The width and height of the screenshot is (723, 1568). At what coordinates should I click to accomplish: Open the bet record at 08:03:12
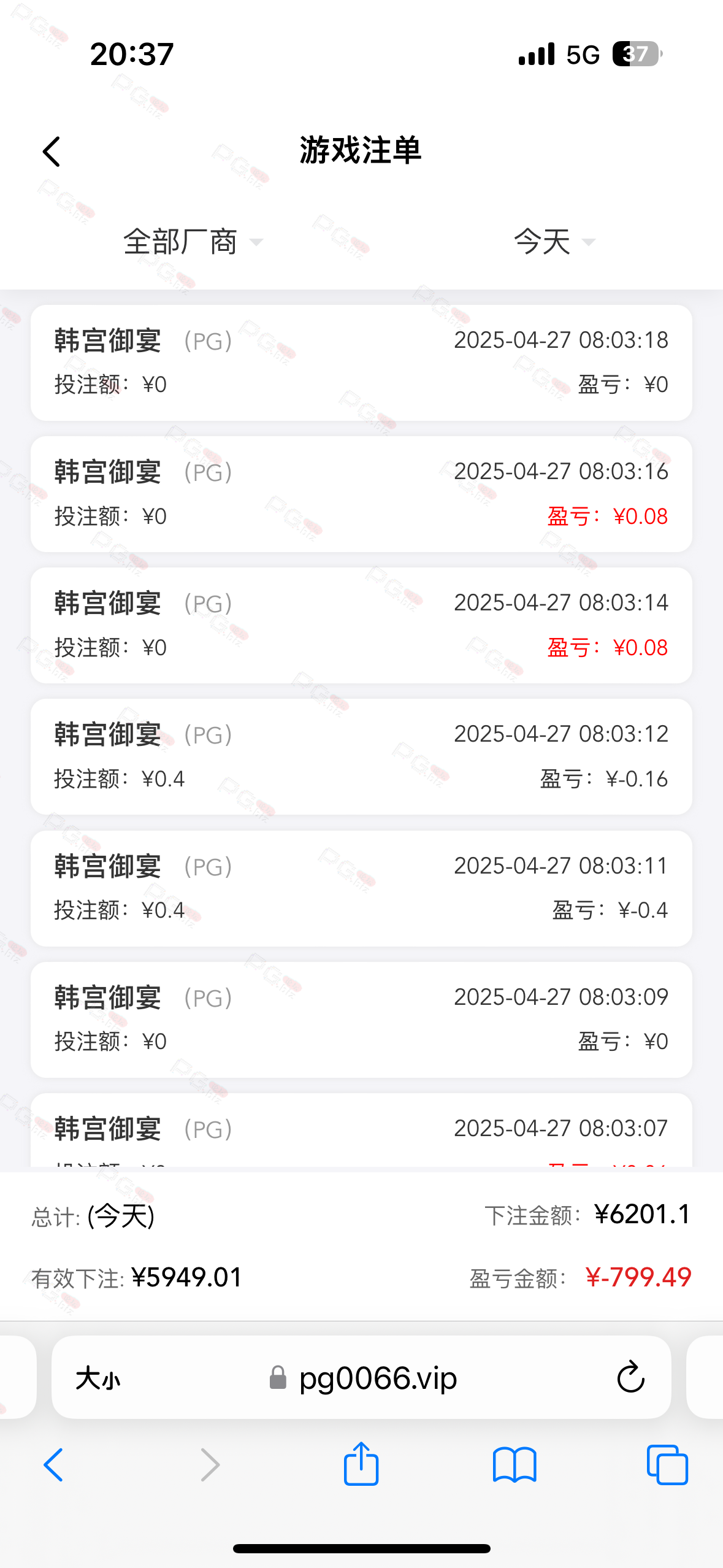pyautogui.click(x=361, y=756)
